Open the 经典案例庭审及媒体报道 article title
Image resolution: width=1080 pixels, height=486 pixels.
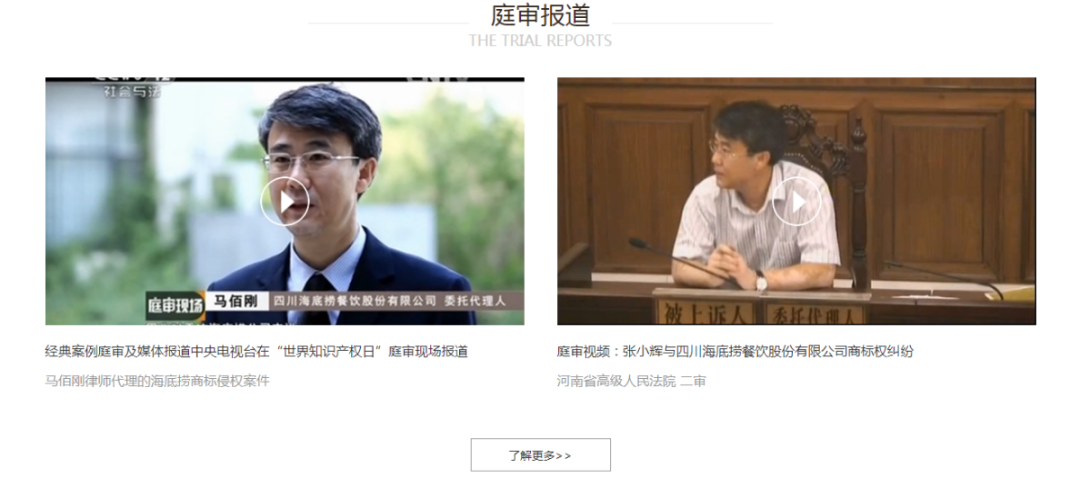pyautogui.click(x=257, y=352)
